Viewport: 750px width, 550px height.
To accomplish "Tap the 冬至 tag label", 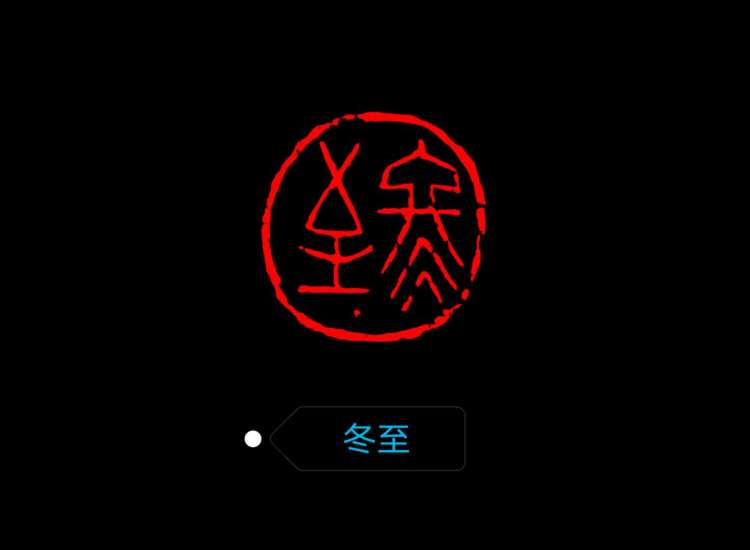I will click(x=376, y=439).
